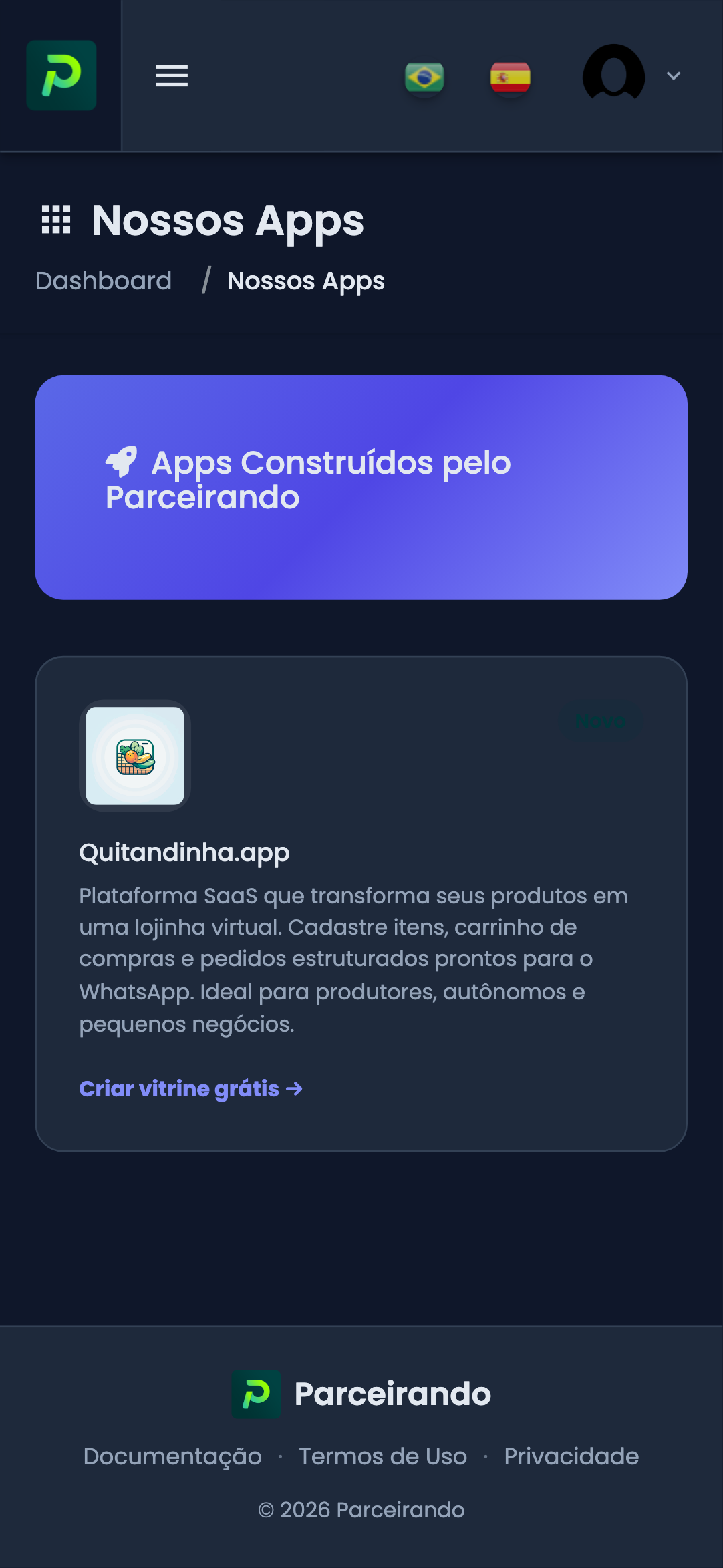
Task: Click the Novo badge on the app card
Action: (x=600, y=720)
